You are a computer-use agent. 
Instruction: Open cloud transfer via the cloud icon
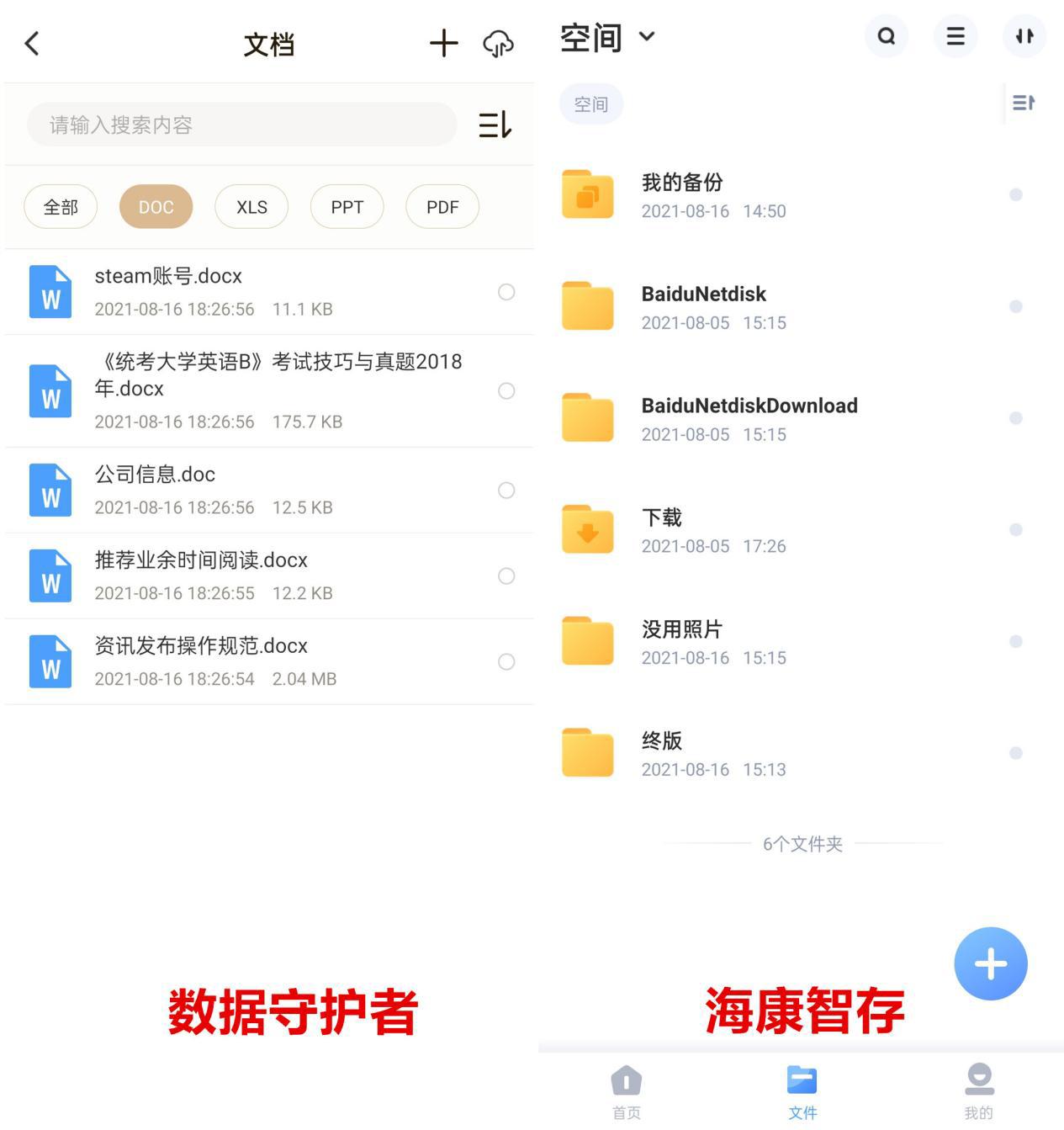(x=498, y=45)
